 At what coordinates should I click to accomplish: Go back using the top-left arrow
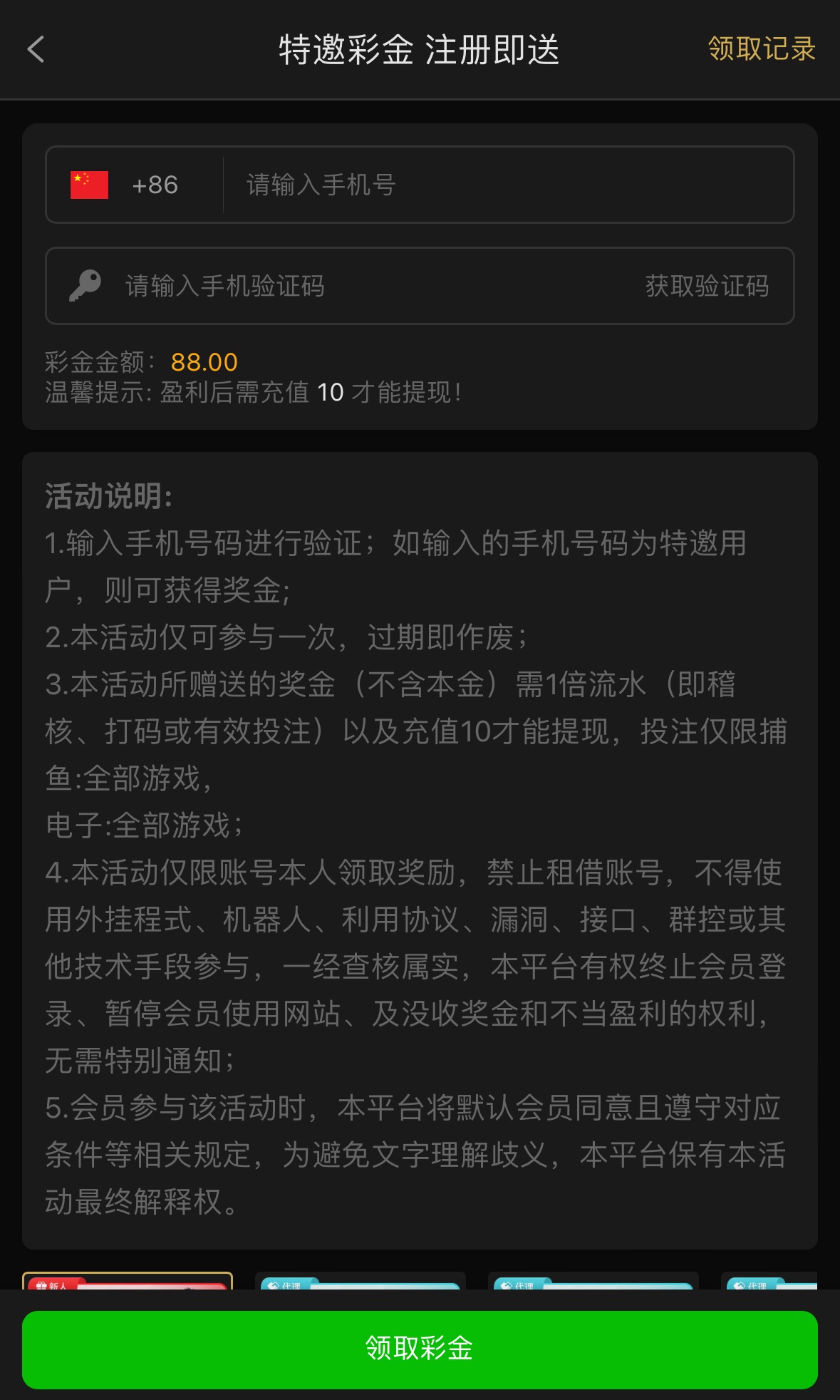pos(36,50)
